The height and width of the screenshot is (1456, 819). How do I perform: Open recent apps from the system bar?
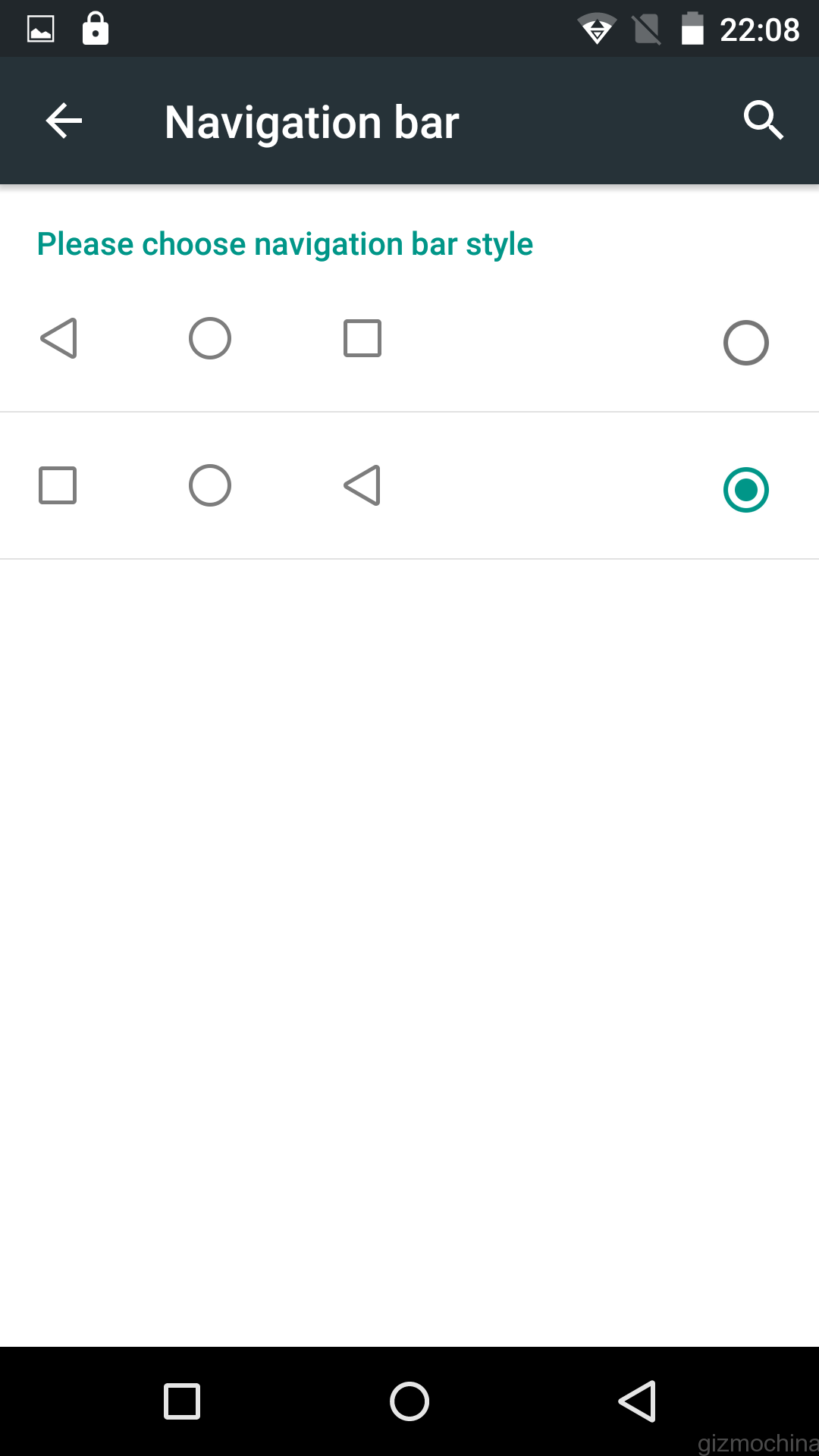click(182, 1401)
